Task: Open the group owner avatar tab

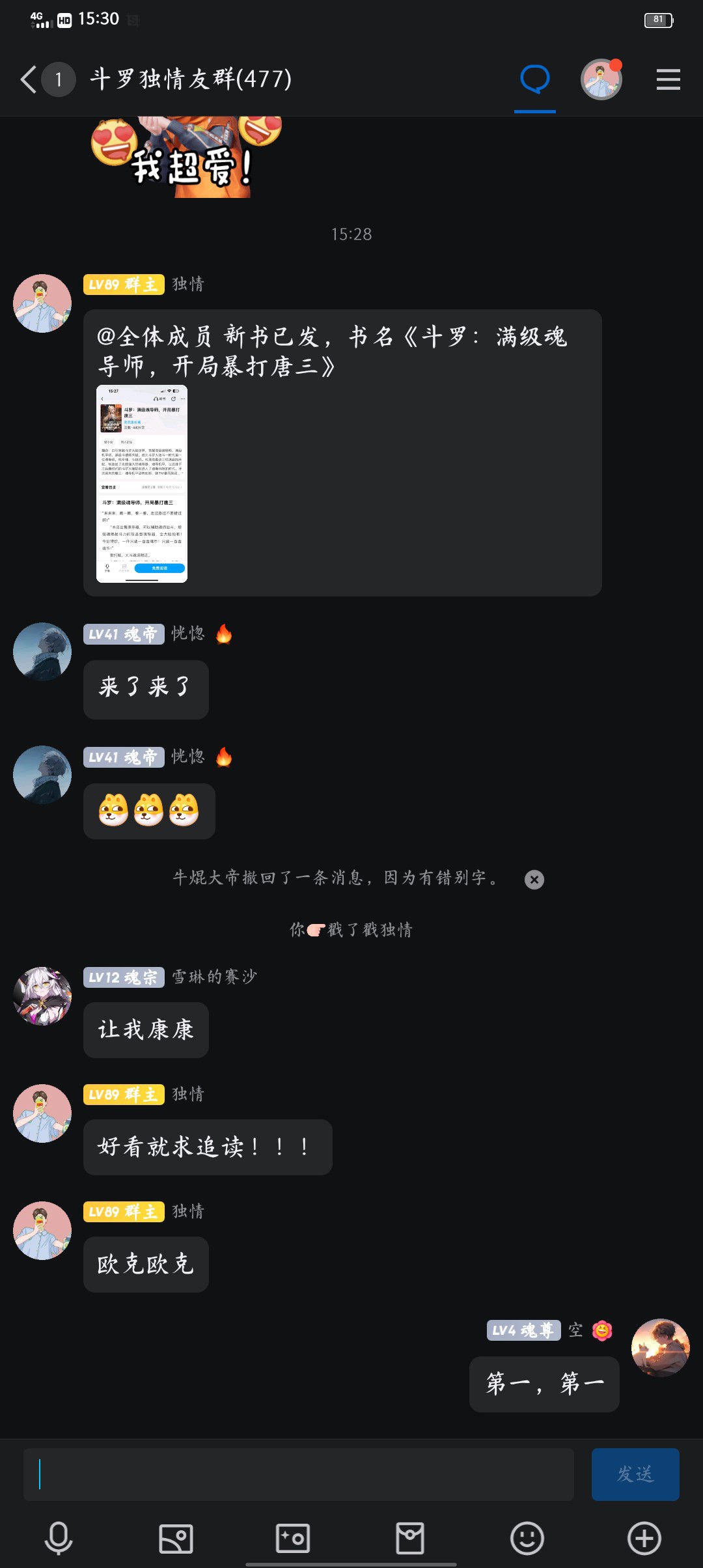Action: click(601, 79)
